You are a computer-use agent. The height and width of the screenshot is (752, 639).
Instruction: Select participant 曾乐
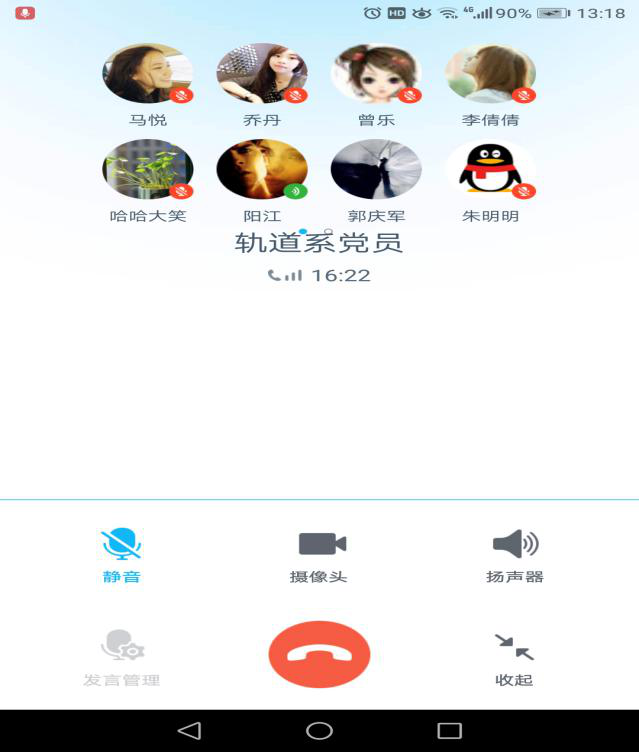[376, 73]
